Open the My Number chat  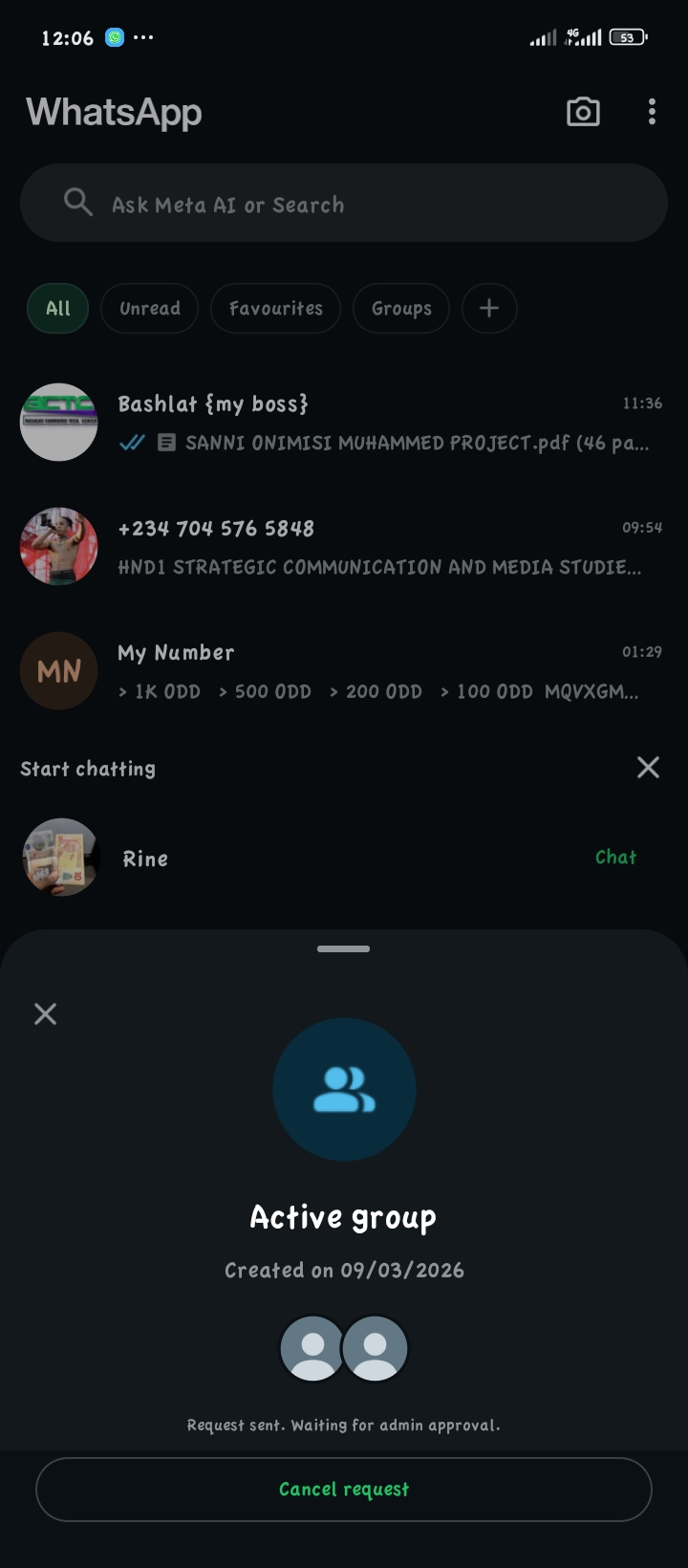pos(382,671)
